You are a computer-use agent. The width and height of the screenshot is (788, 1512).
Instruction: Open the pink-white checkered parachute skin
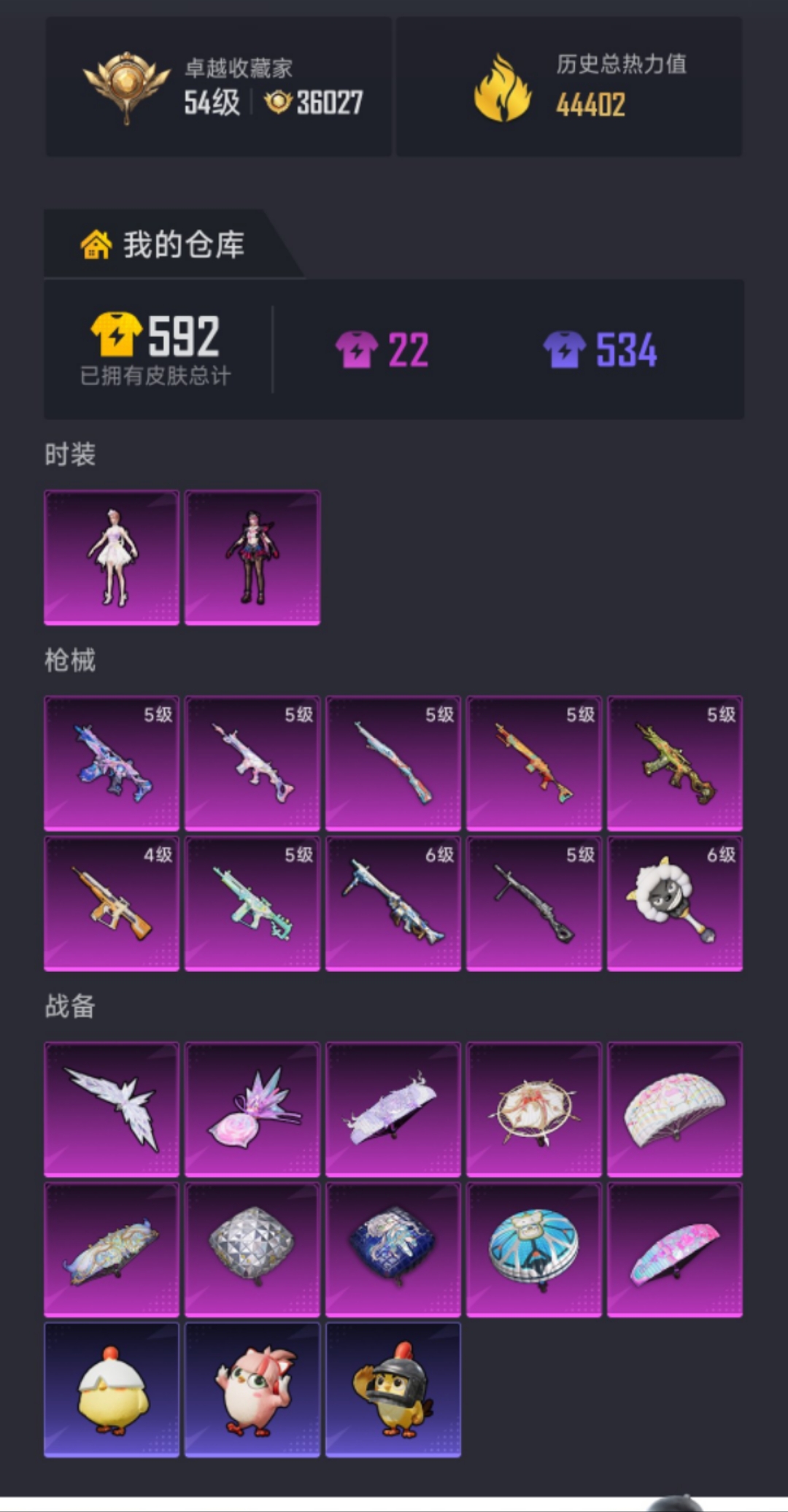(x=675, y=1110)
